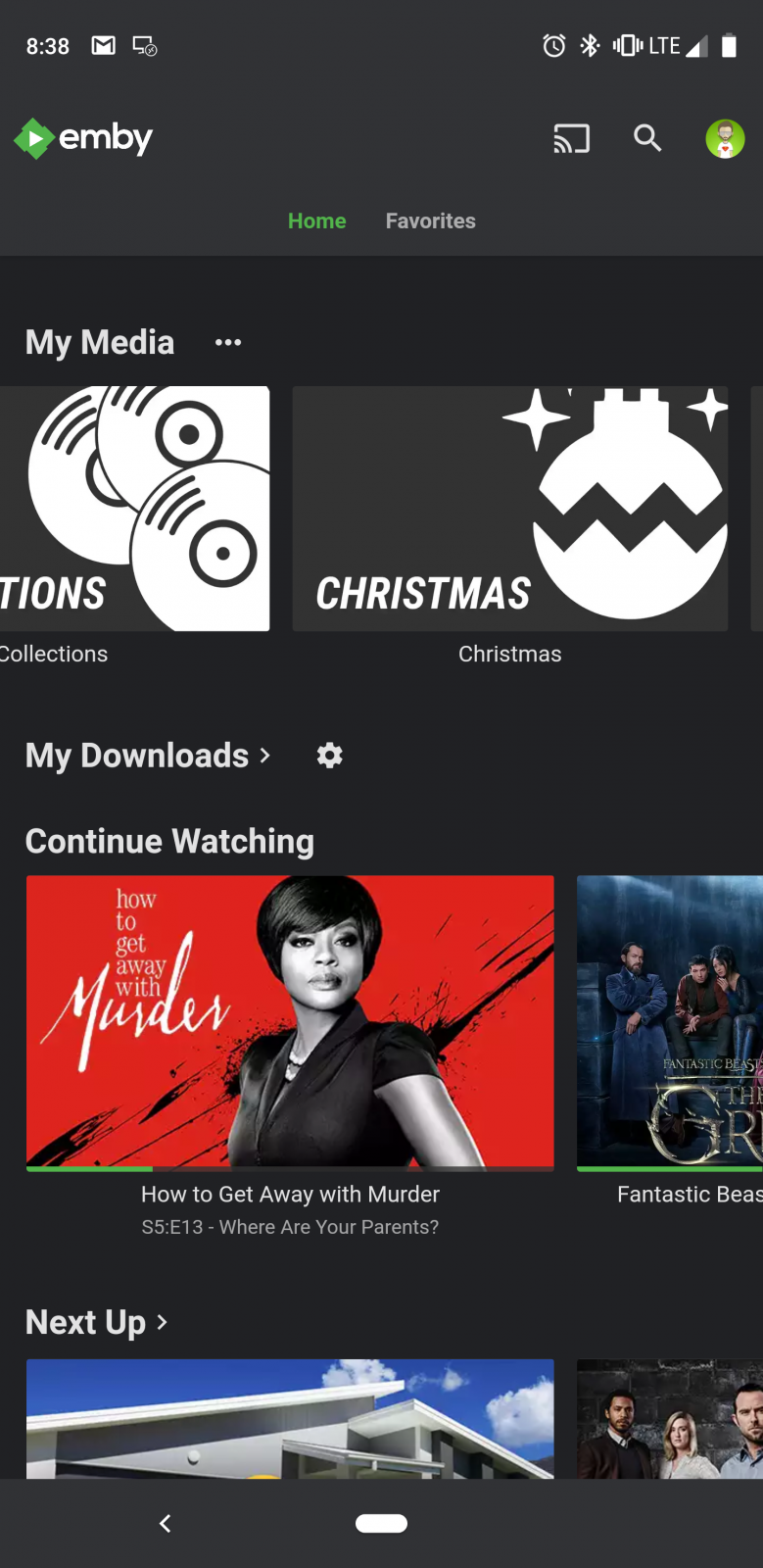The height and width of the screenshot is (1568, 763).
Task: Tap the home pill button
Action: [381, 1523]
